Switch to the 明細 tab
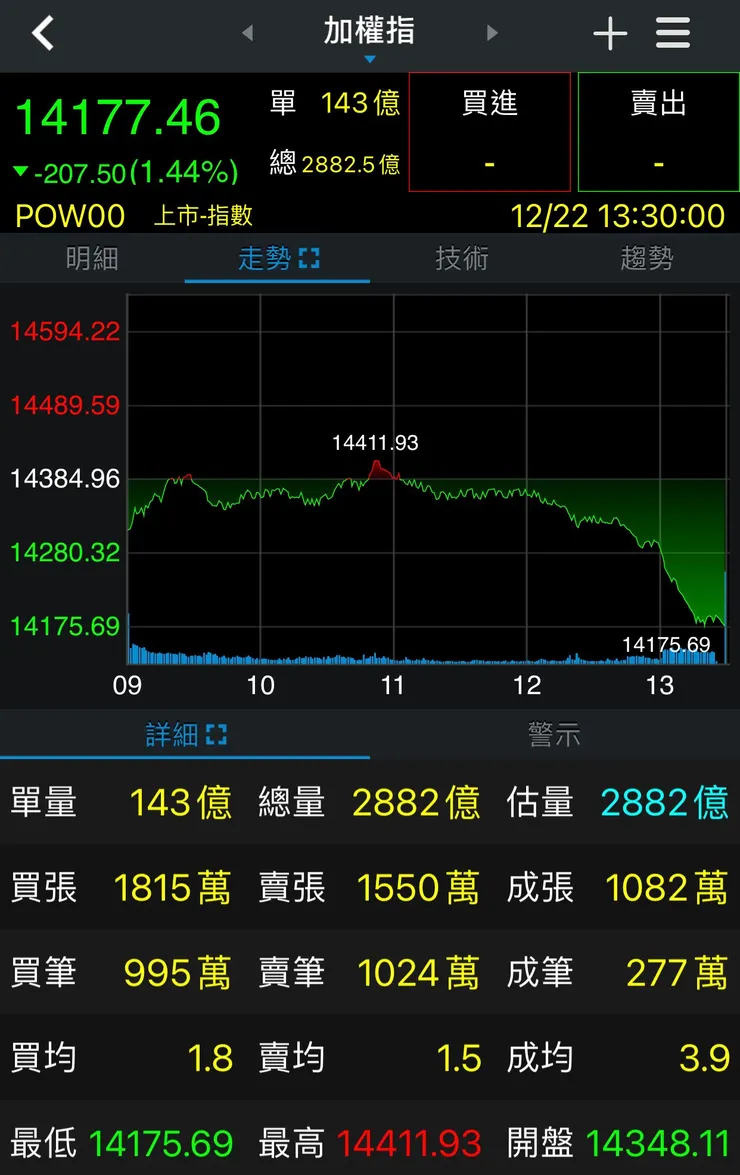 tap(92, 256)
